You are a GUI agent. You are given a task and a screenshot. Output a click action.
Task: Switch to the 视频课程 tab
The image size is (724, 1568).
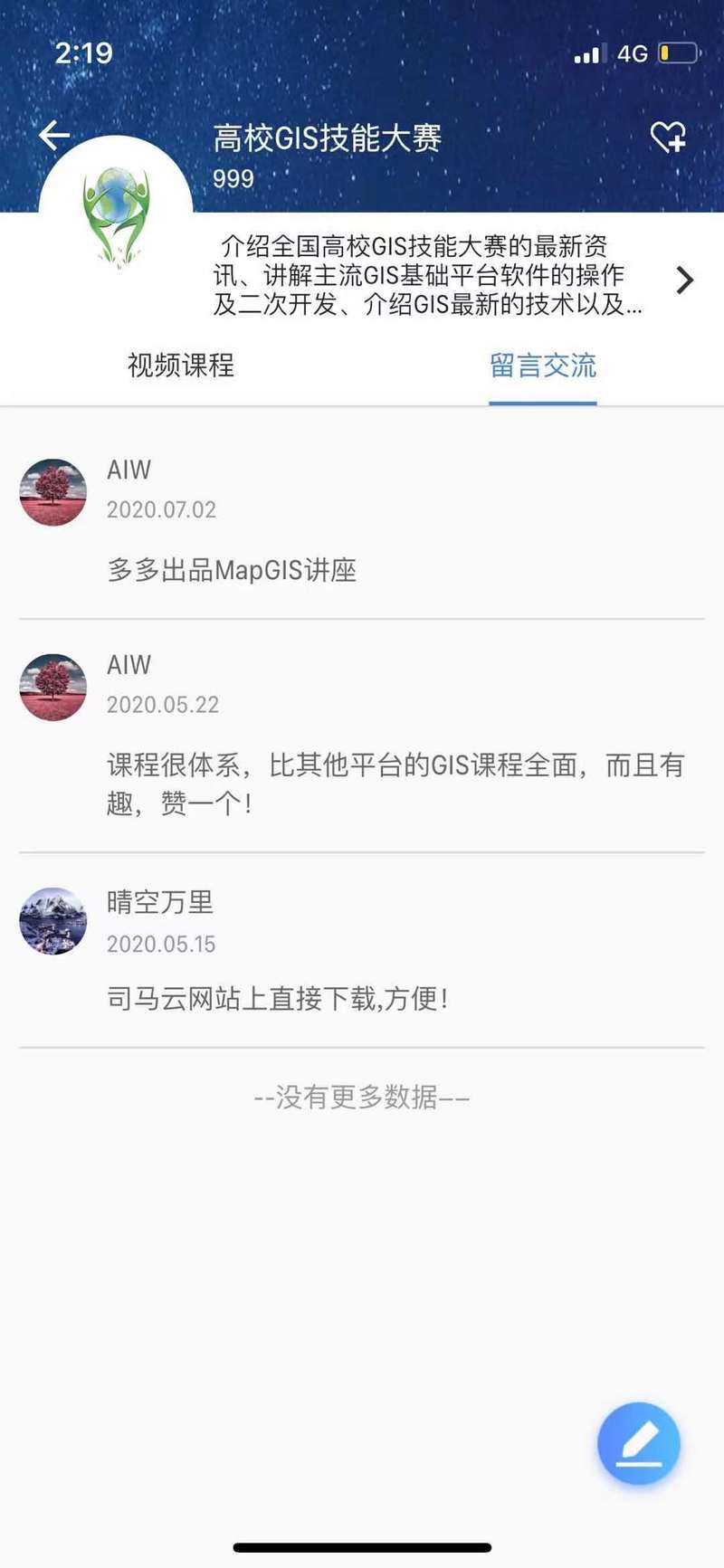click(181, 366)
